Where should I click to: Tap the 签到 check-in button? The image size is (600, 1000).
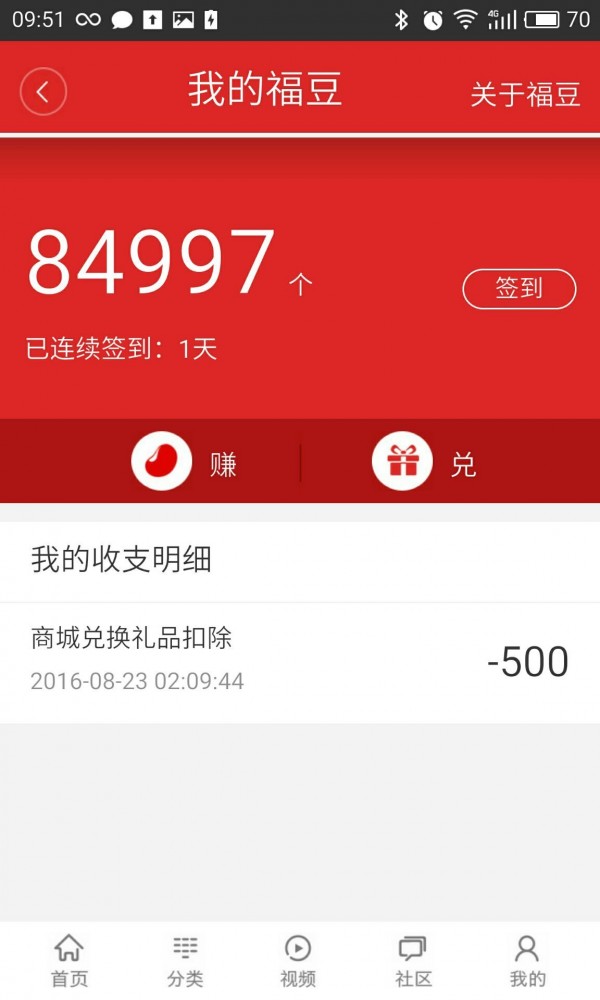[519, 289]
